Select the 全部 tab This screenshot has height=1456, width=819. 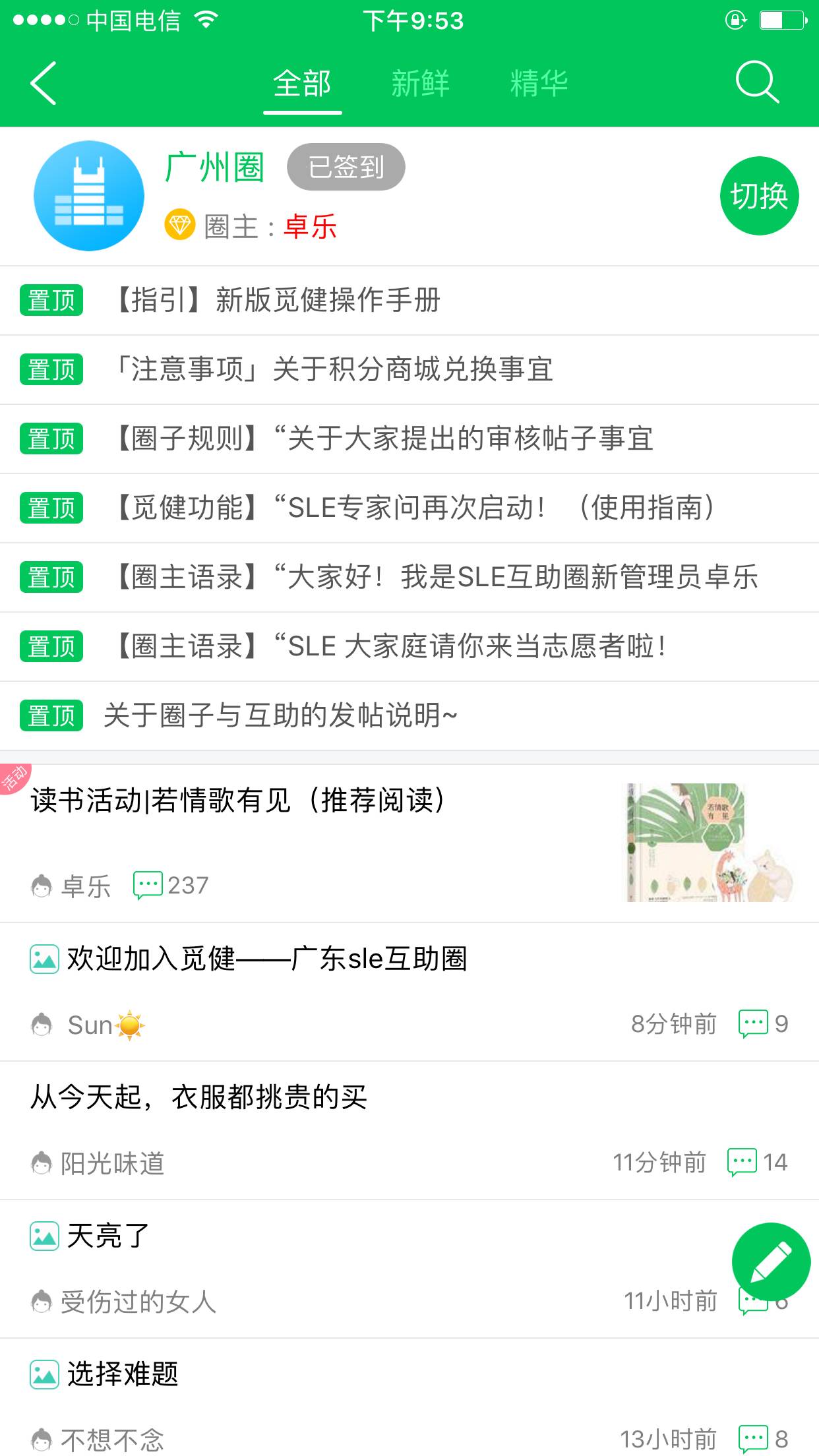(302, 84)
